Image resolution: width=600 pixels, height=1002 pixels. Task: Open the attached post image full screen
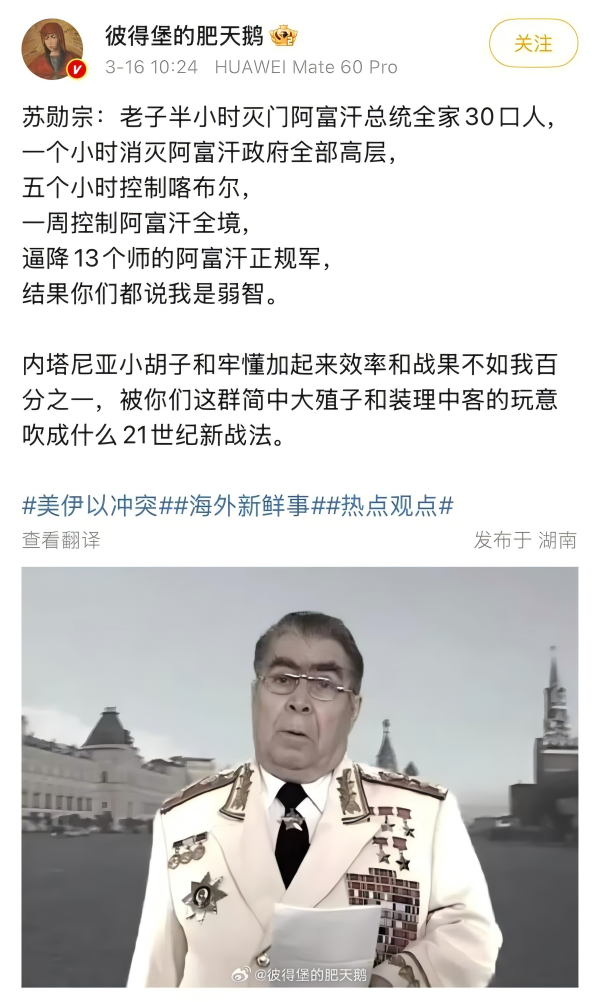[x=300, y=776]
